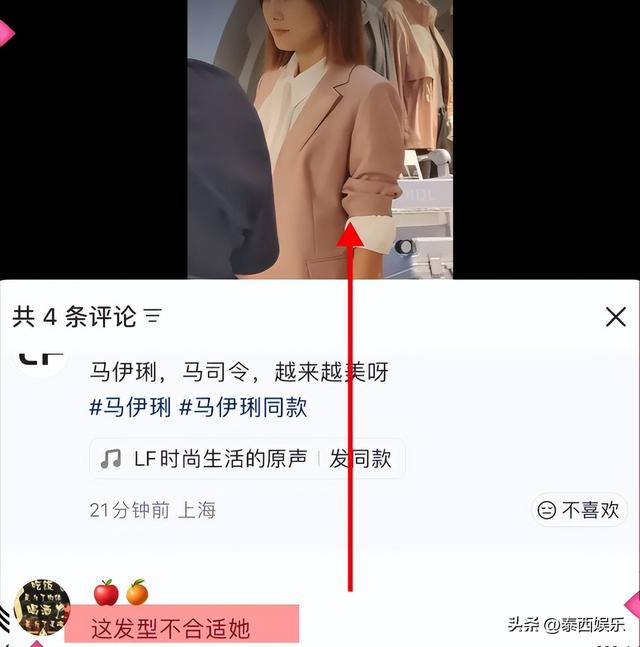Tap 发同款 to shoot with this sound
Image resolution: width=640 pixels, height=647 pixels.
point(360,459)
